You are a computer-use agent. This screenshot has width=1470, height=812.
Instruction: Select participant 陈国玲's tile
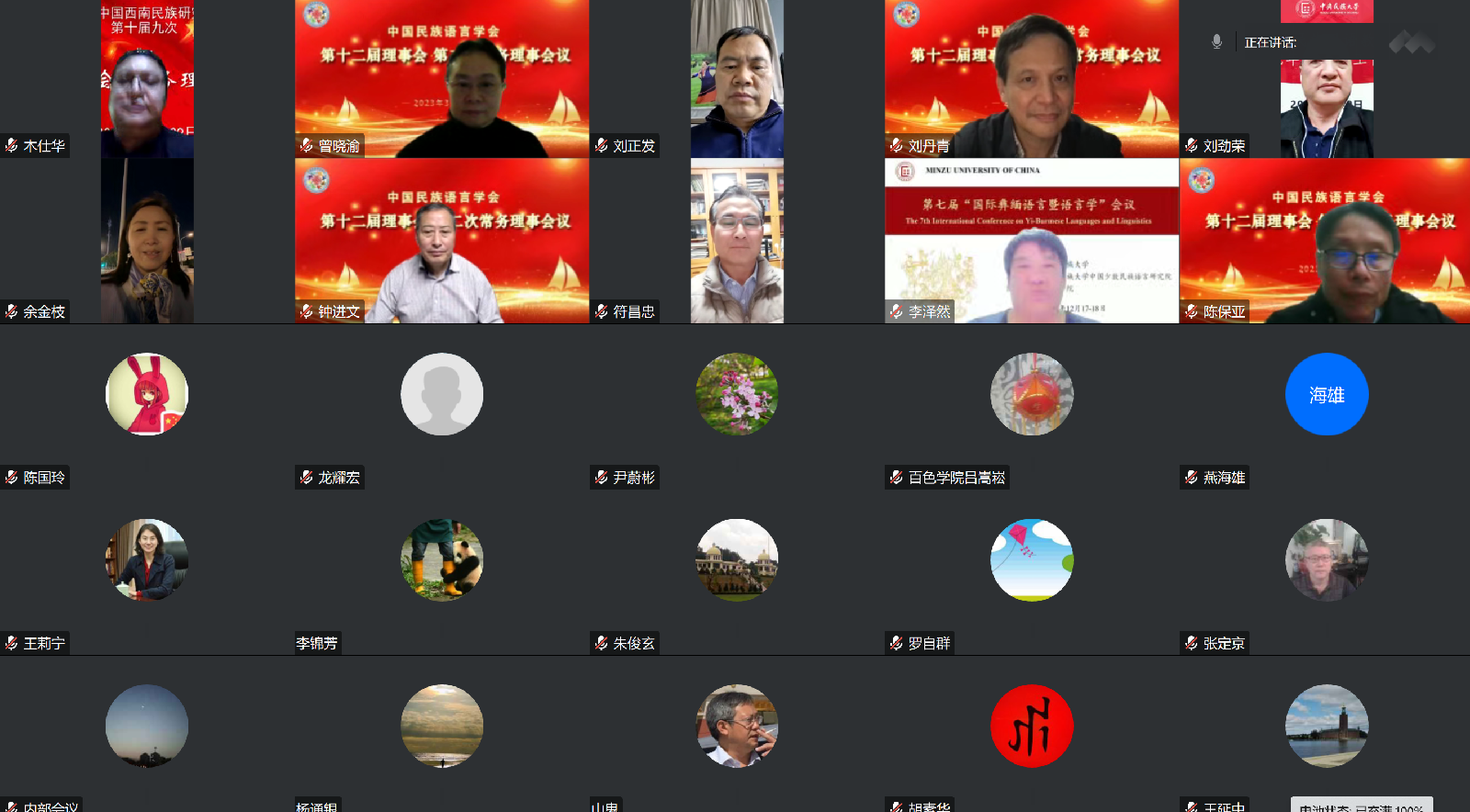[x=147, y=395]
